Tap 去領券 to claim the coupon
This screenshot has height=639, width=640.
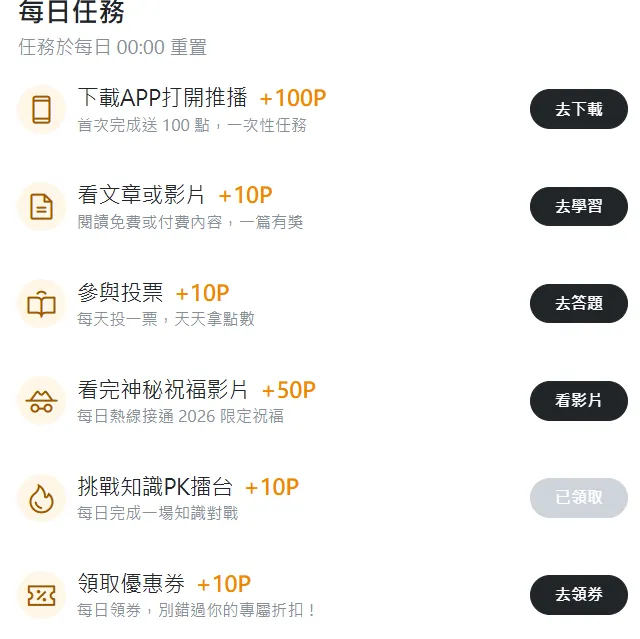(x=578, y=595)
